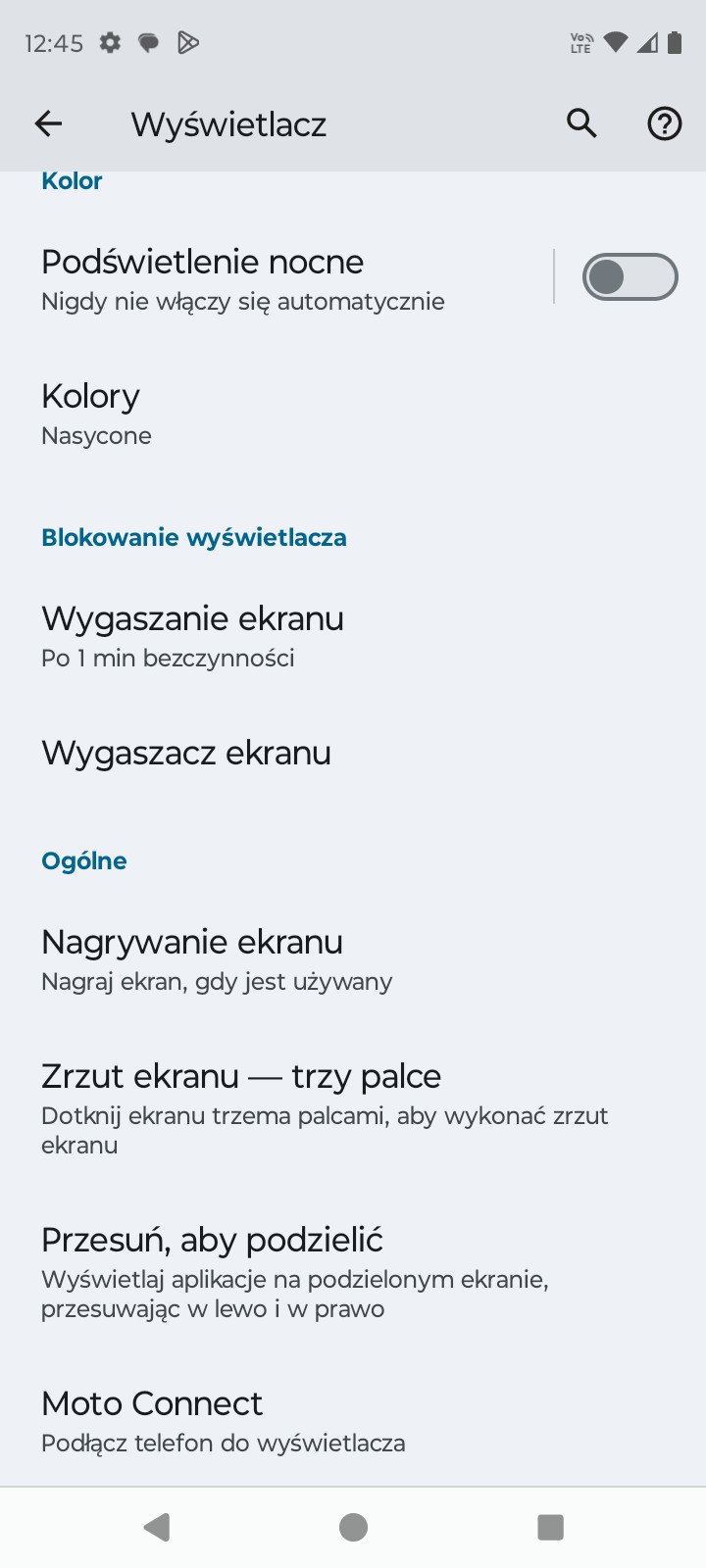Open Kolory settings
706x1568 pixels.
coord(353,415)
